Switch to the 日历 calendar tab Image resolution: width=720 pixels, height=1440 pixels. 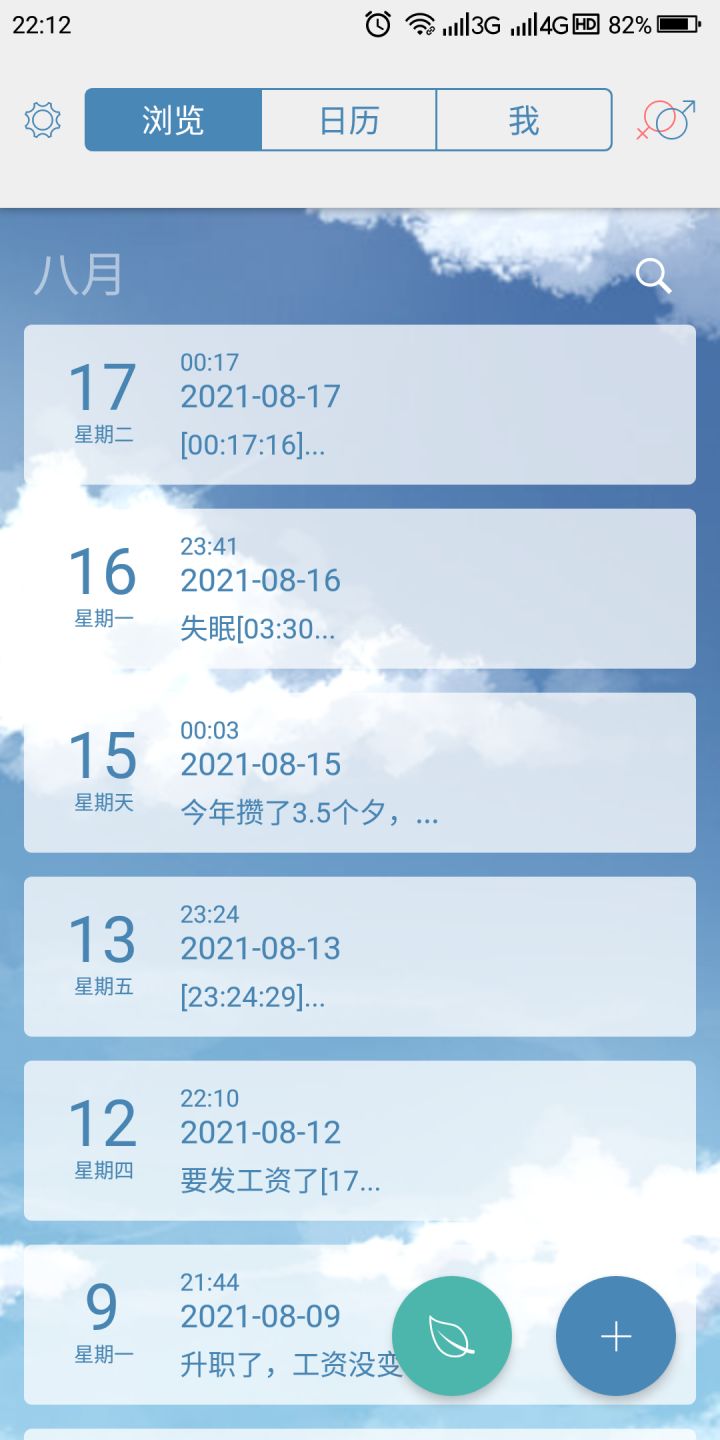pos(349,119)
